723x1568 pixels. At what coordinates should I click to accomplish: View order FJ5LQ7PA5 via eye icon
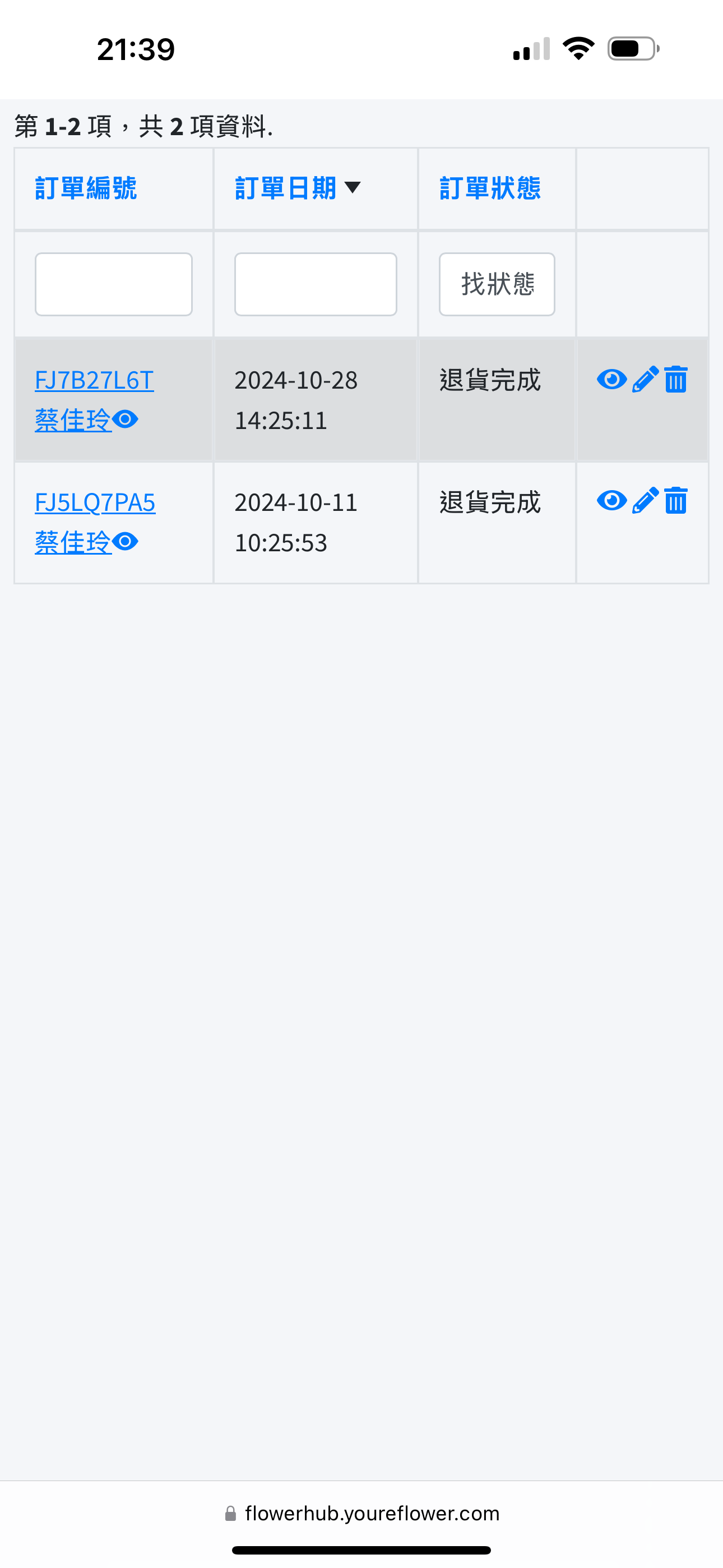pos(611,500)
